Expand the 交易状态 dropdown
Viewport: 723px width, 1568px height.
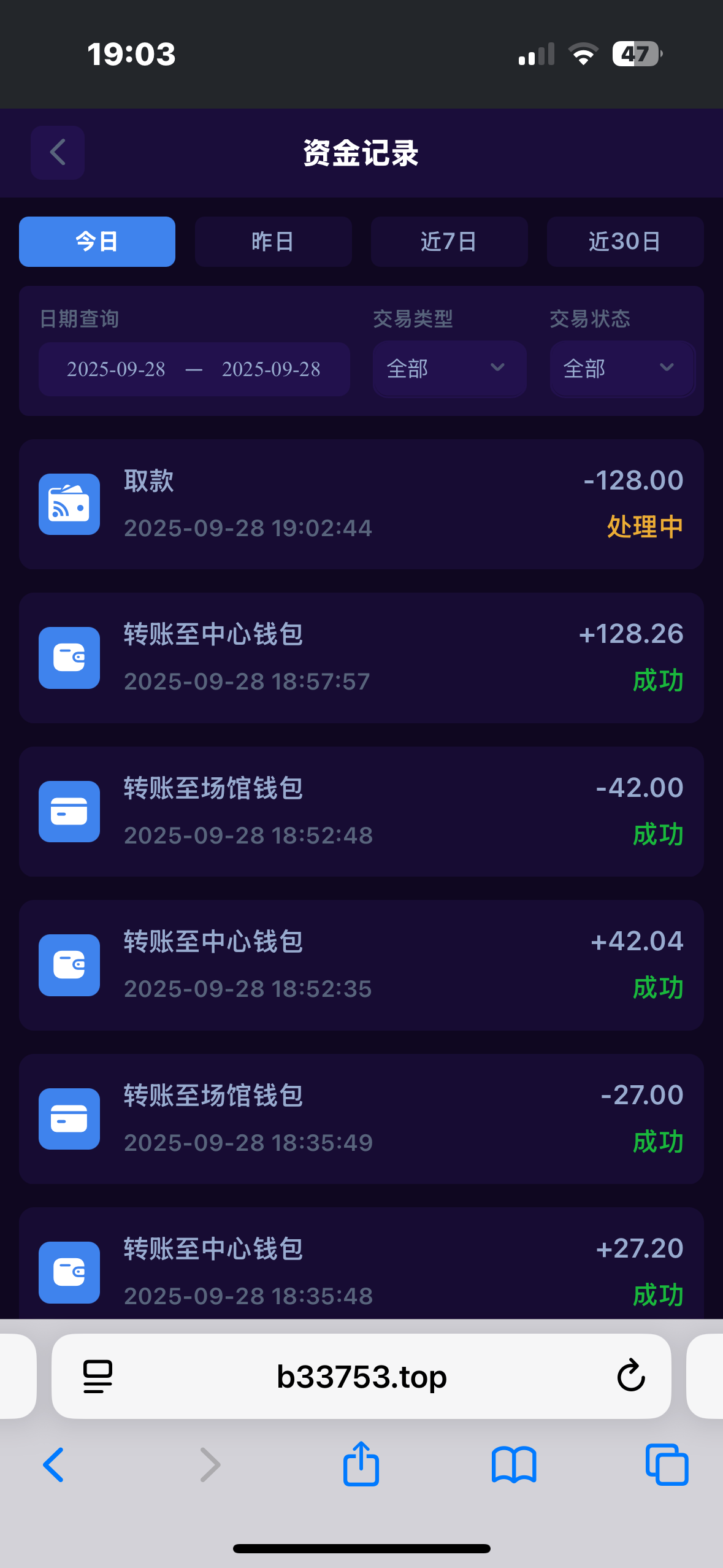pos(621,369)
